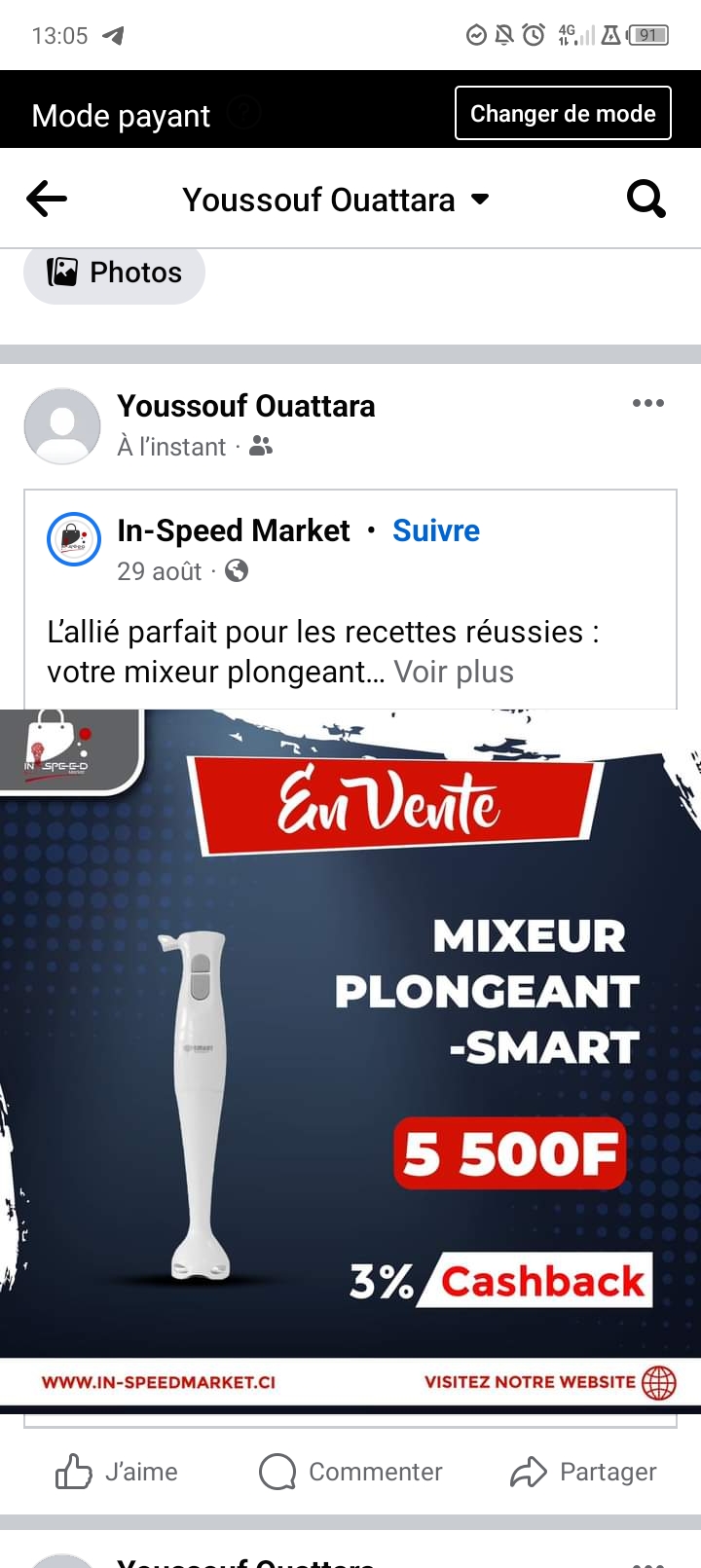Open the post's three-dot options menu

[647, 403]
